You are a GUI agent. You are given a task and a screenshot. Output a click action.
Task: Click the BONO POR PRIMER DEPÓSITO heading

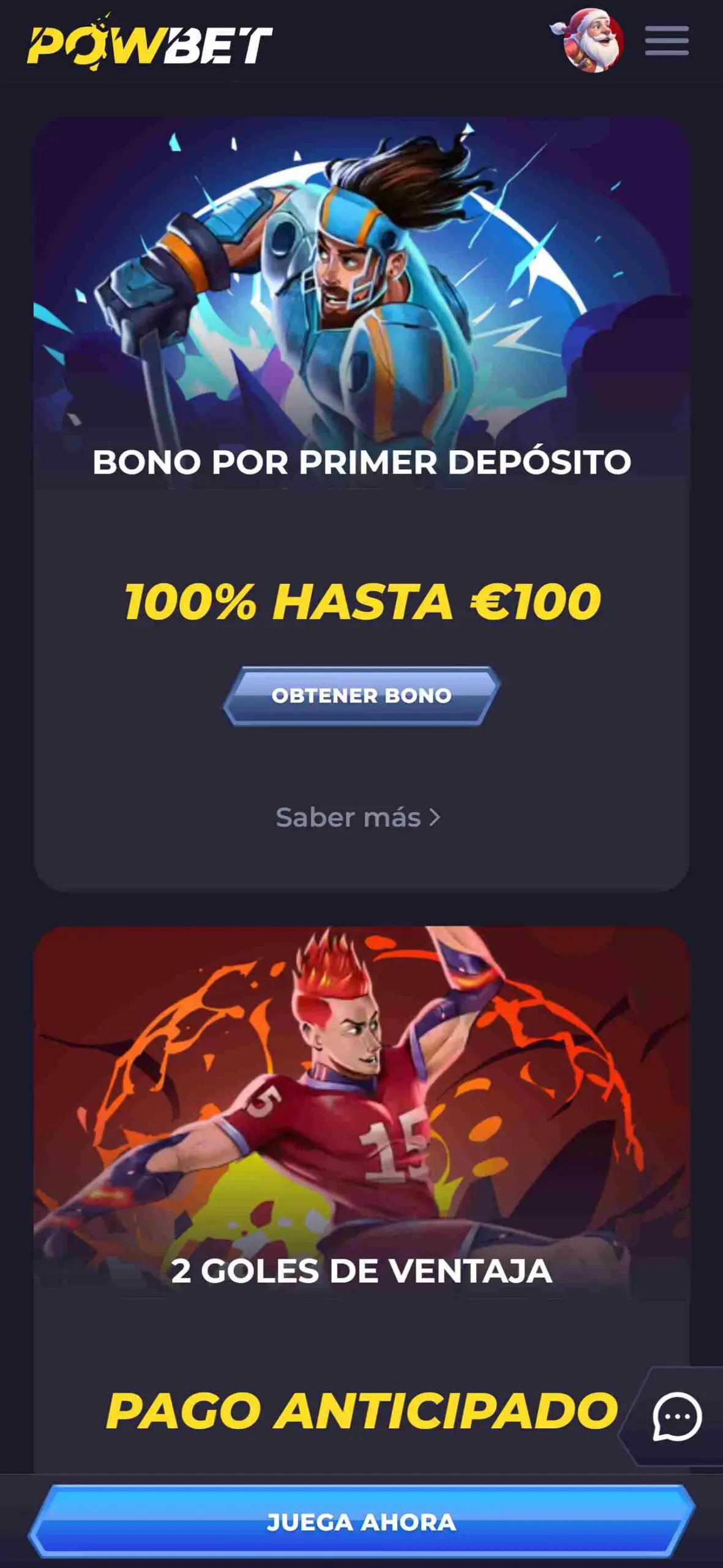click(361, 462)
